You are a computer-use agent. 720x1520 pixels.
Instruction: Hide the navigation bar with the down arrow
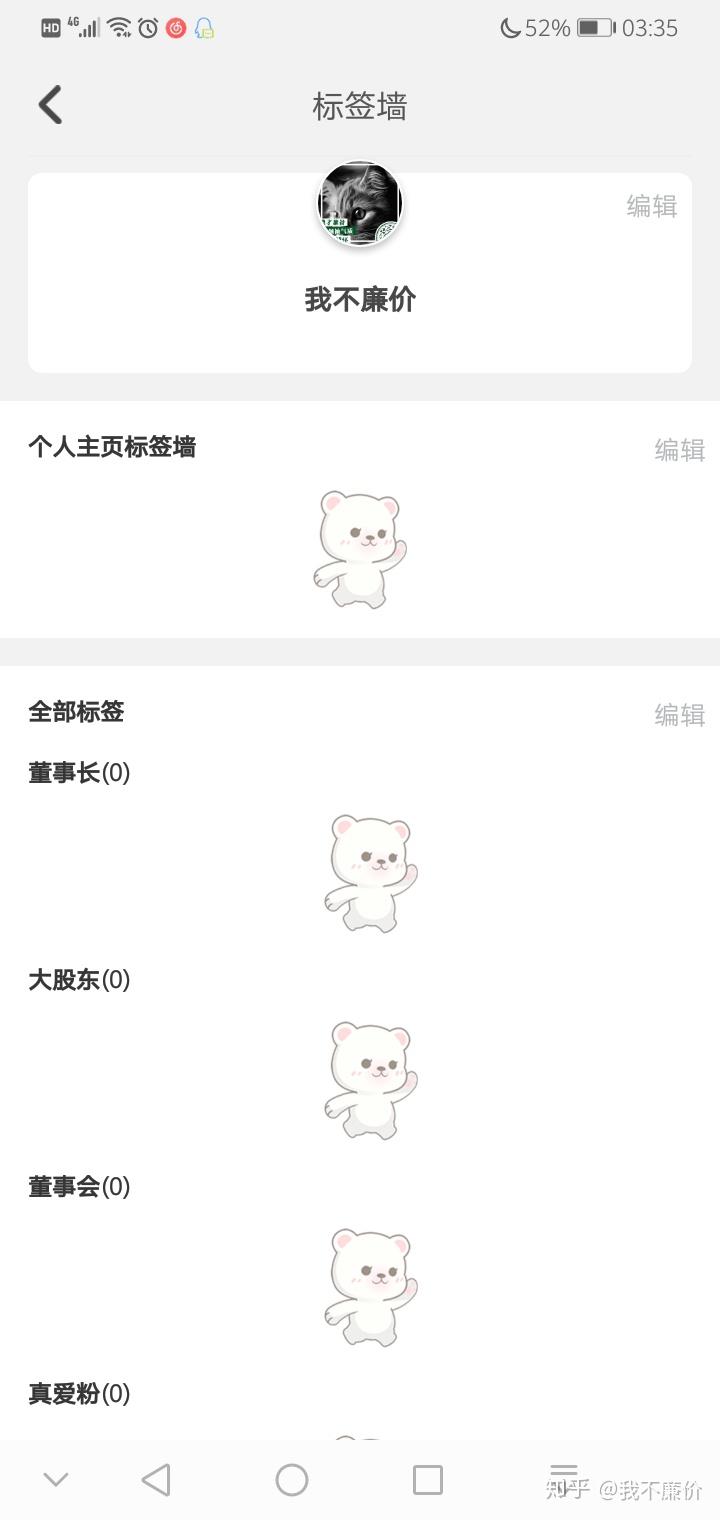pyautogui.click(x=56, y=1480)
